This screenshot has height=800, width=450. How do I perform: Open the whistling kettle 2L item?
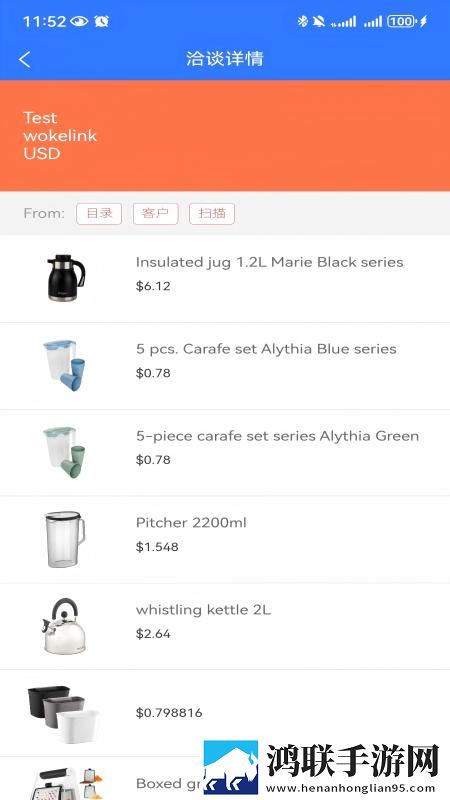[225, 627]
